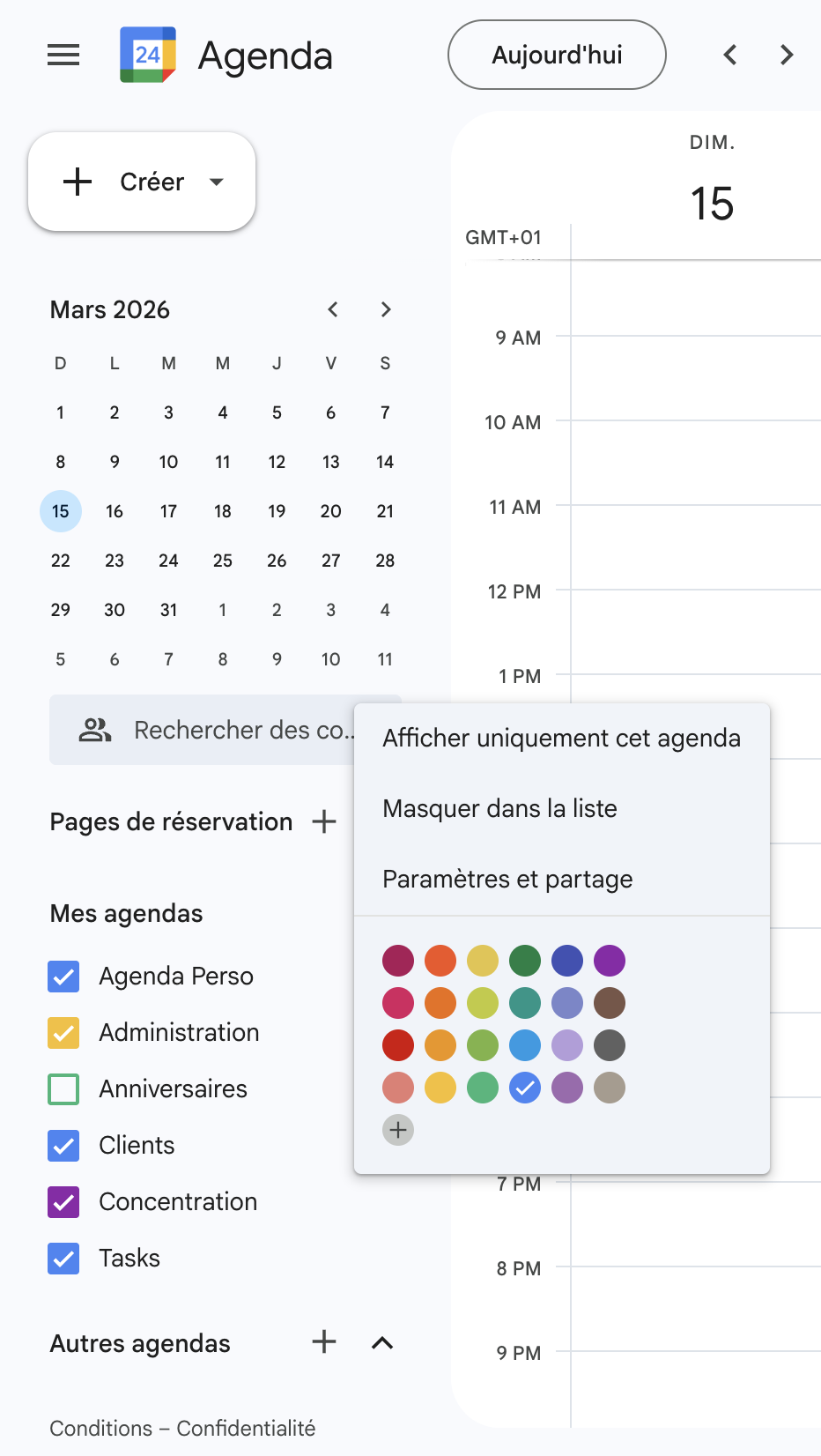Pick the bright red color swatch
Viewport: 821px width, 1456px height.
pos(398,1045)
